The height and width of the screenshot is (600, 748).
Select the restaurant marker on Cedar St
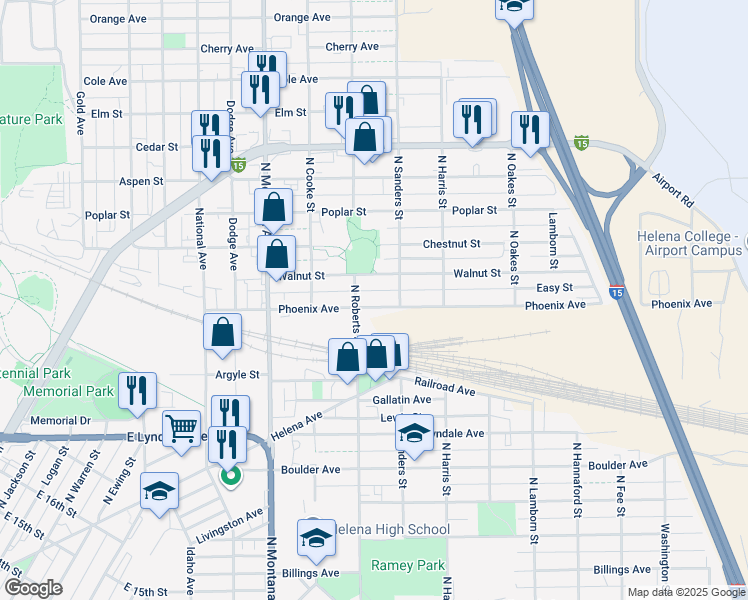pos(211,153)
